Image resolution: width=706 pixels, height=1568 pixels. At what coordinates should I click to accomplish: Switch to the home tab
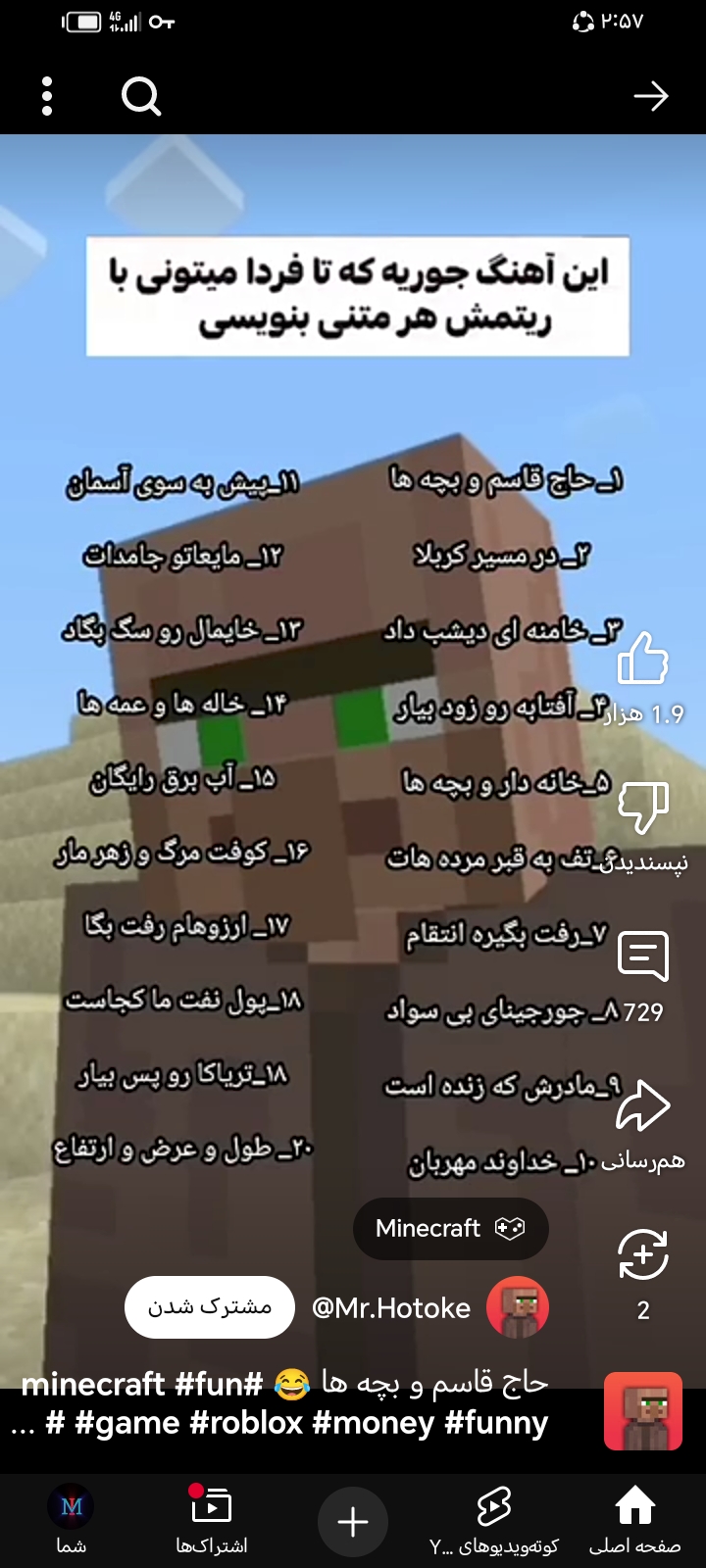click(x=634, y=1519)
